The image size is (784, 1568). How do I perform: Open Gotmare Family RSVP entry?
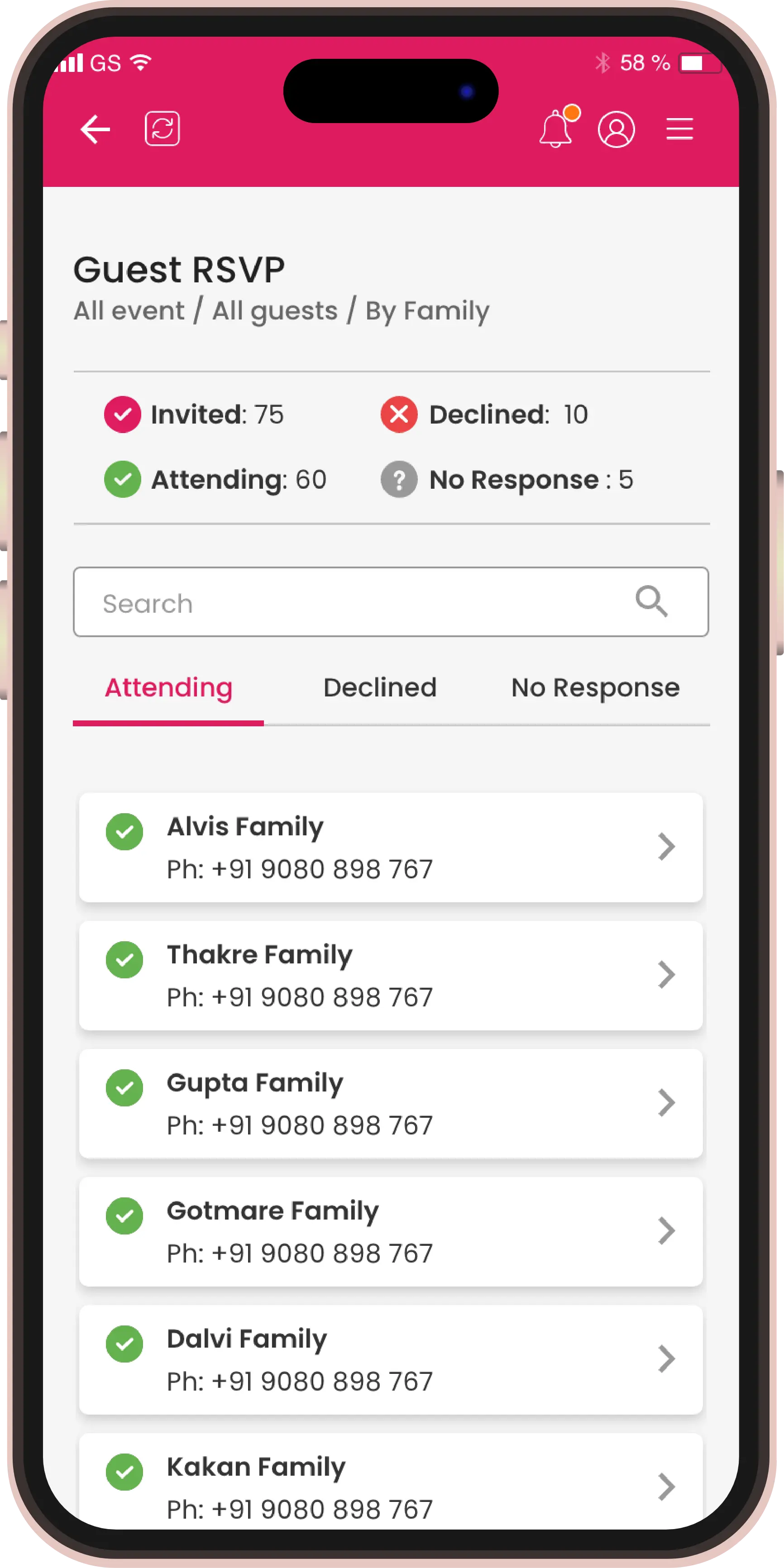[x=391, y=1231]
